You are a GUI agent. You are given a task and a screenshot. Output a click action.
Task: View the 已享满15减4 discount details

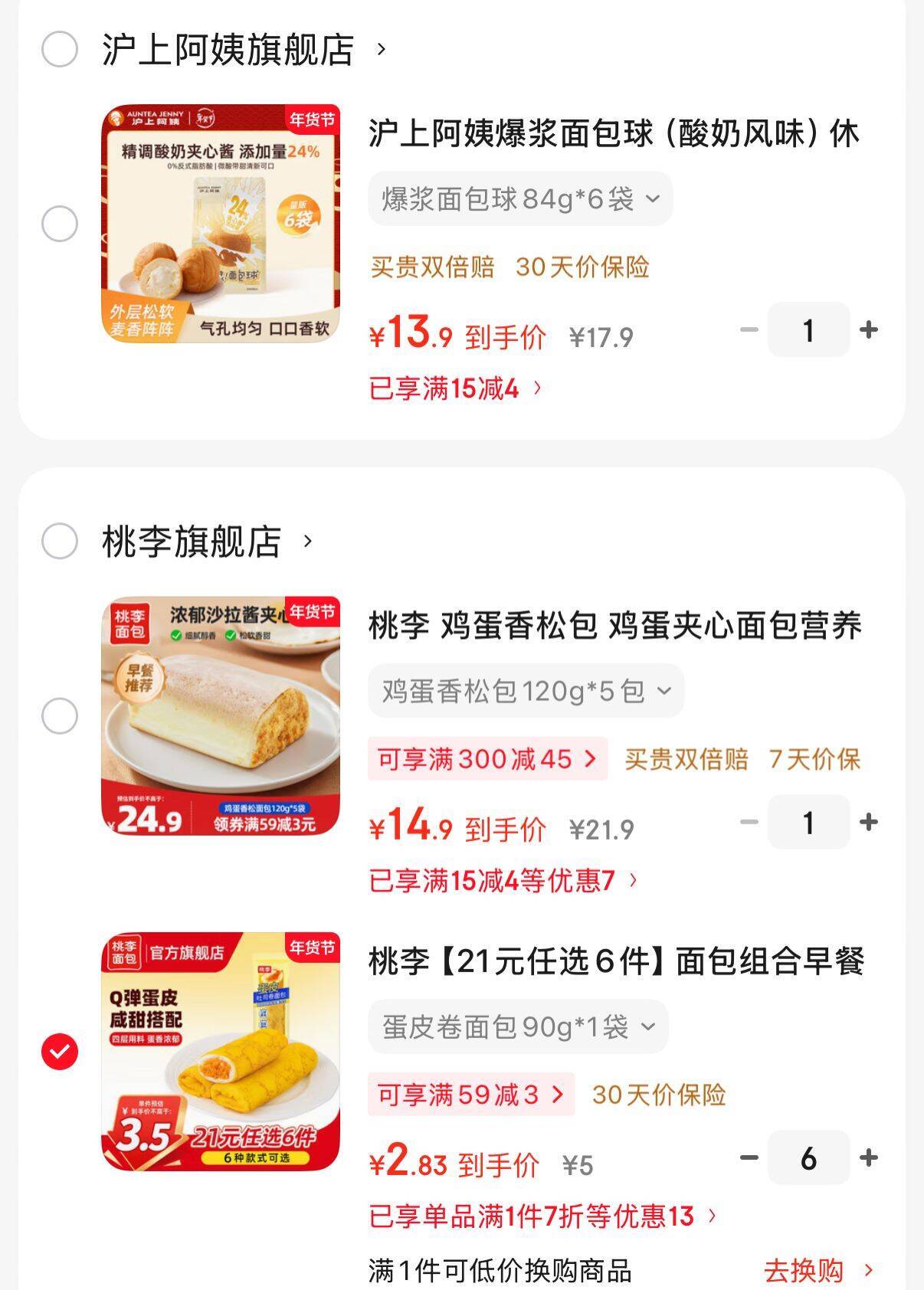(455, 389)
